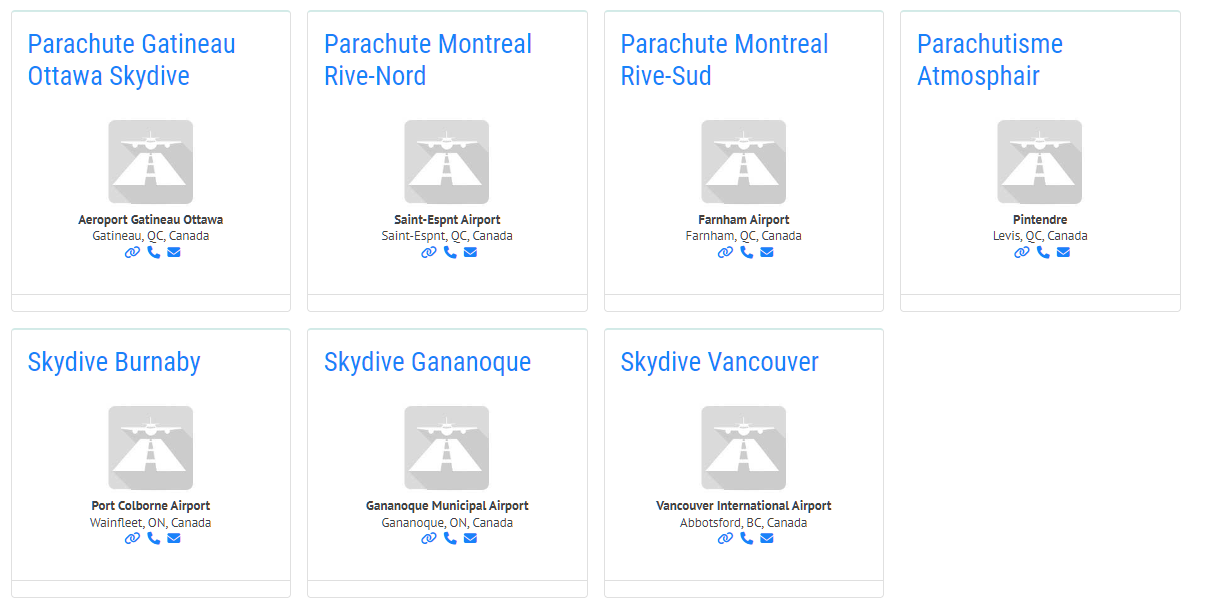The height and width of the screenshot is (600, 1211).
Task: Send email to Pintendre via envelope icon
Action: click(x=1063, y=253)
